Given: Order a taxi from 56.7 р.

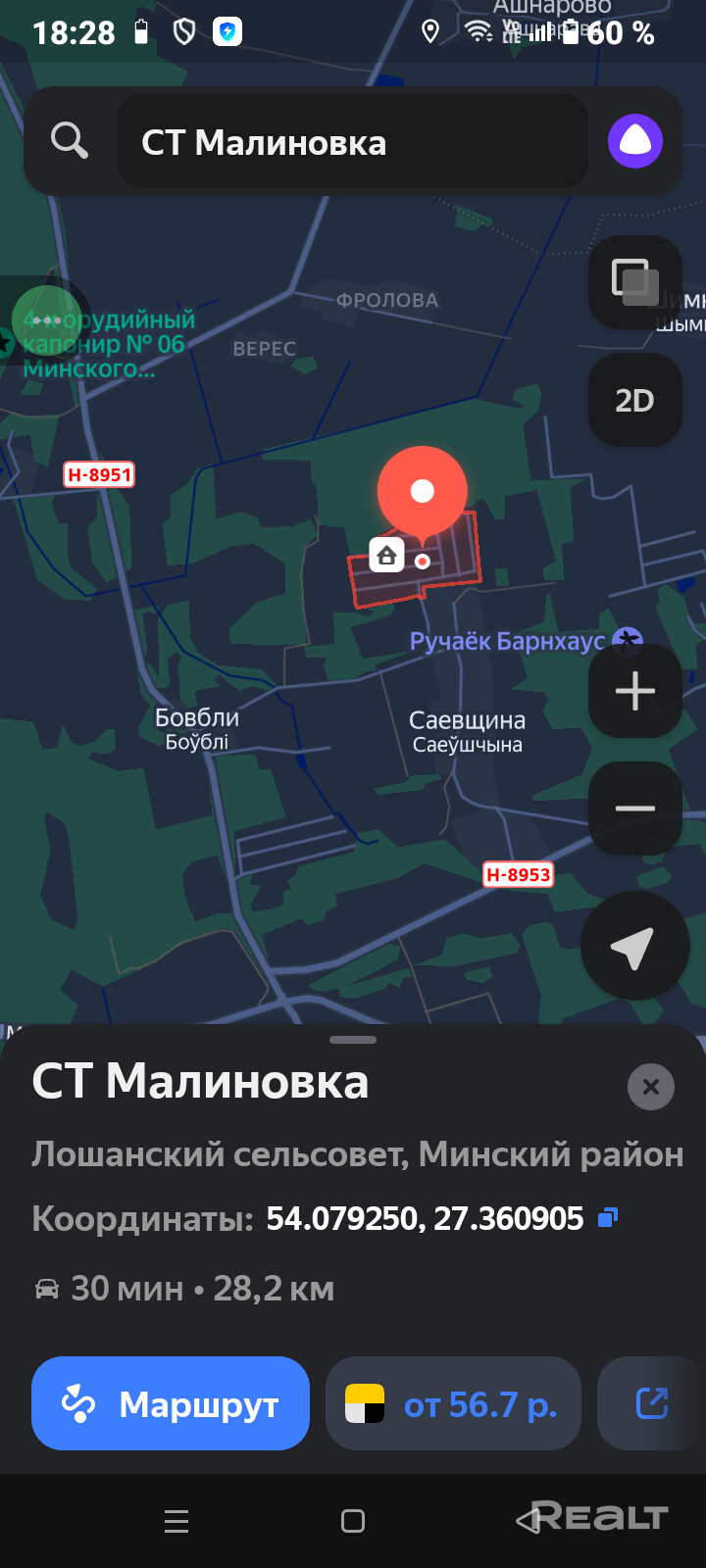Looking at the screenshot, I should [x=453, y=1404].
